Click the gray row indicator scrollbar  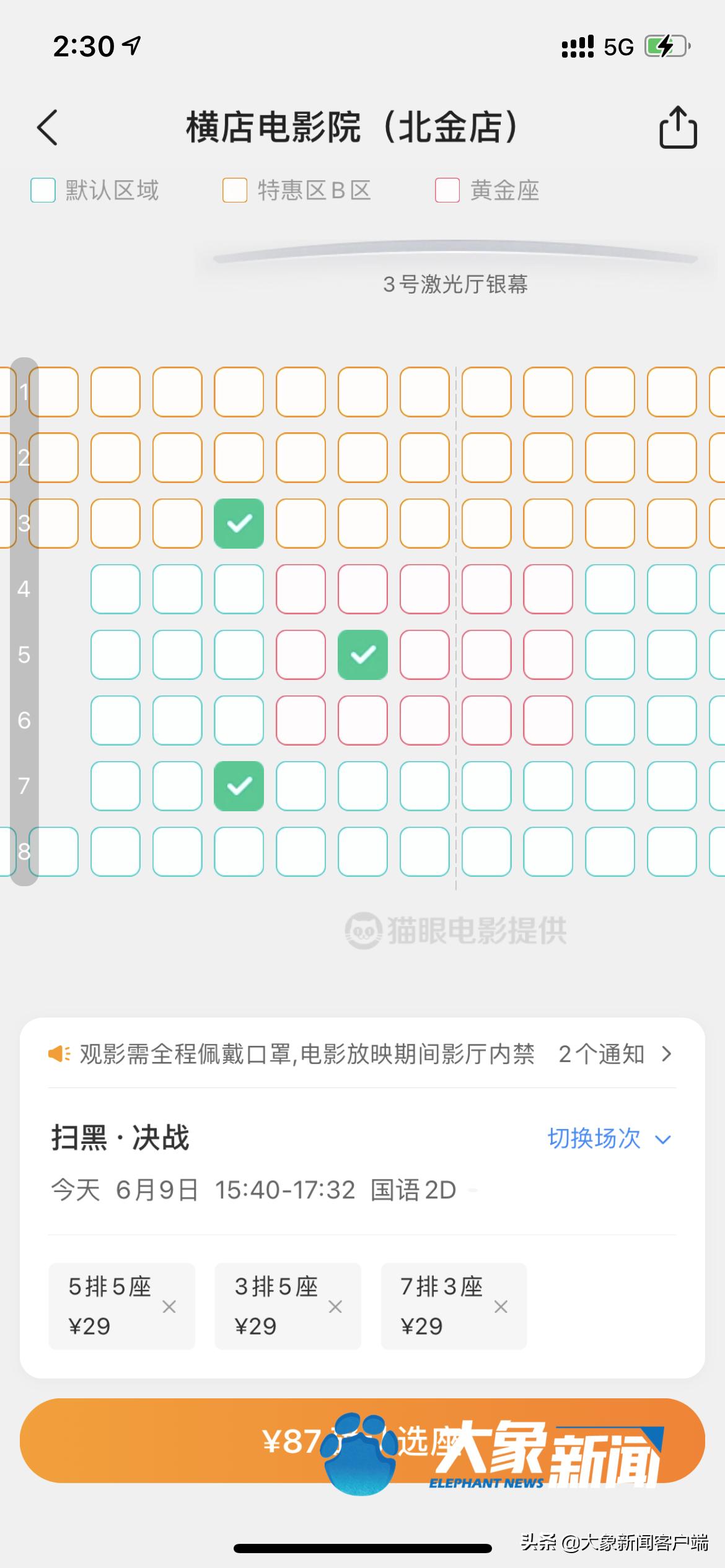pyautogui.click(x=25, y=619)
